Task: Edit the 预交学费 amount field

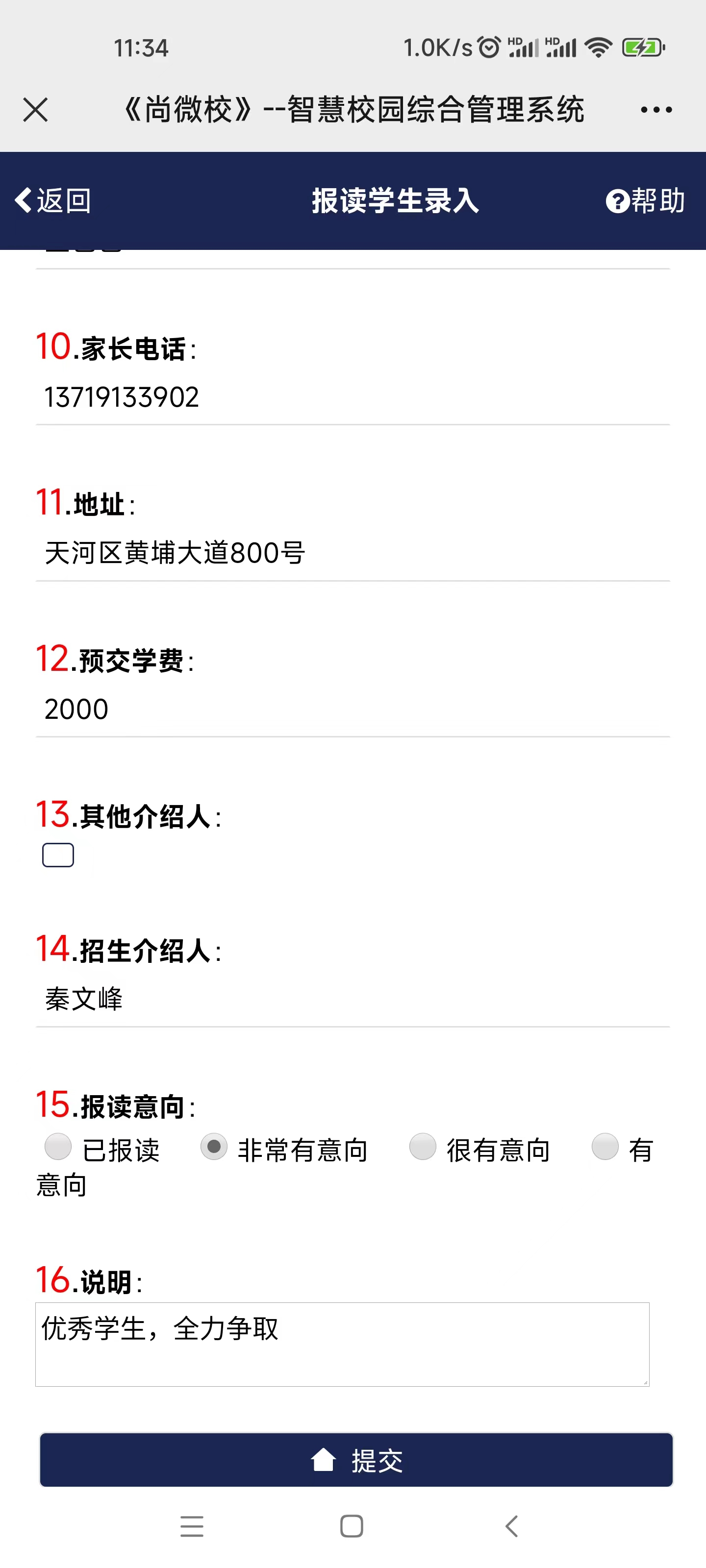Action: pos(353,709)
